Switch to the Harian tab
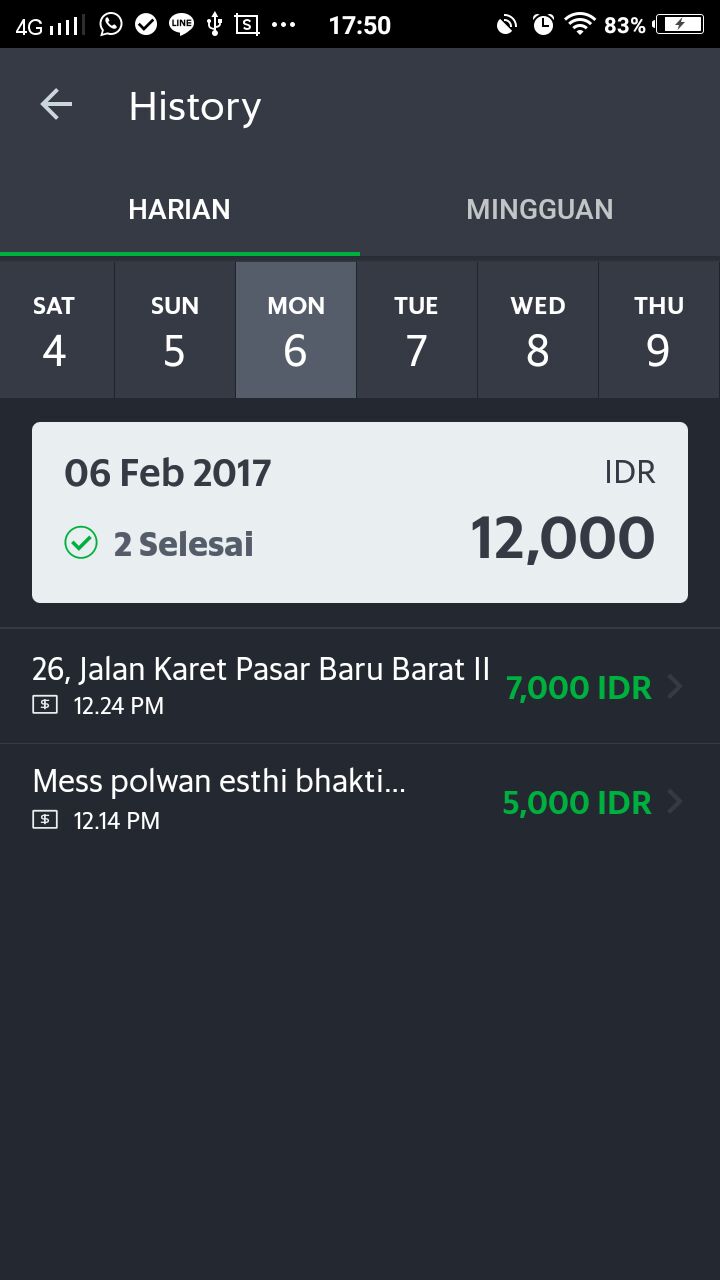The height and width of the screenshot is (1280, 720). tap(180, 210)
